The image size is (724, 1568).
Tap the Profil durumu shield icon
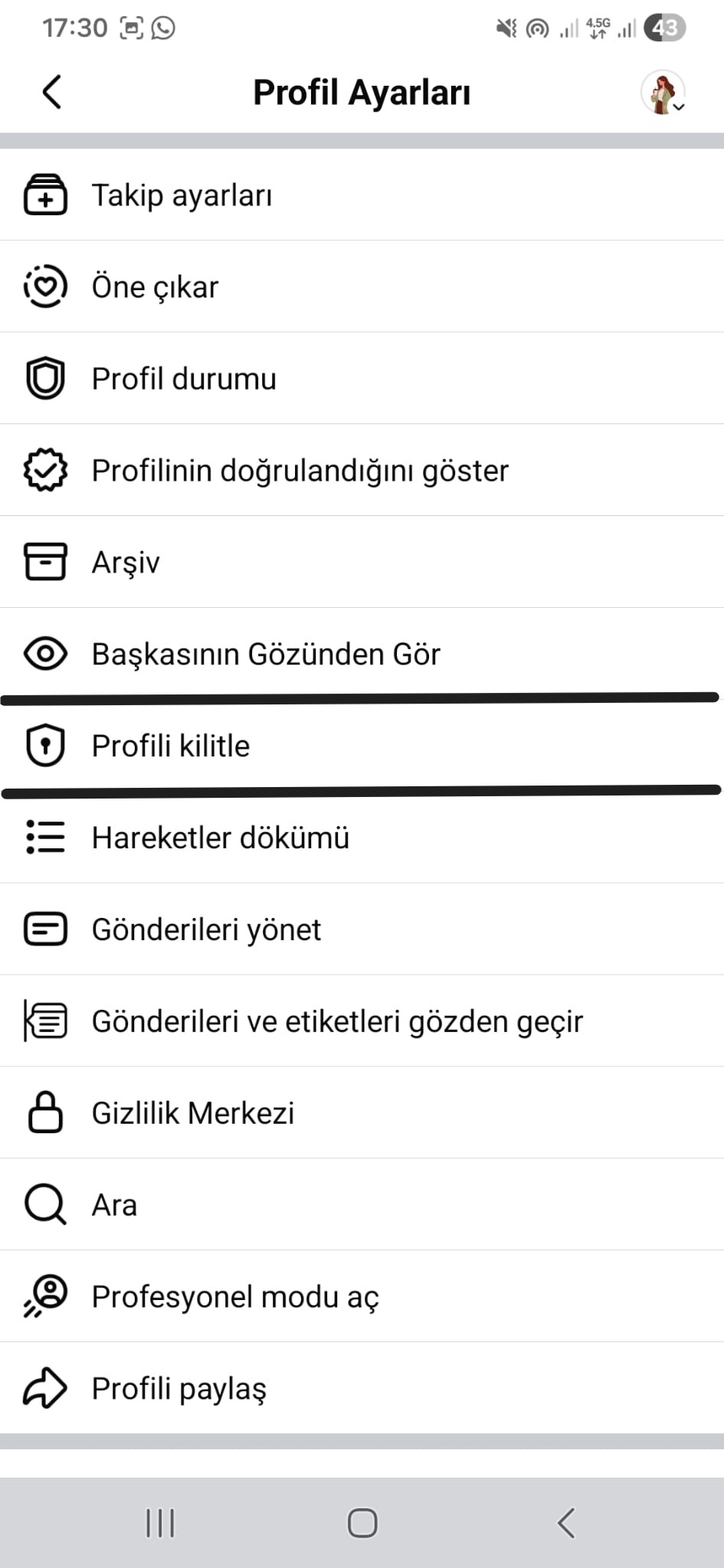46,378
